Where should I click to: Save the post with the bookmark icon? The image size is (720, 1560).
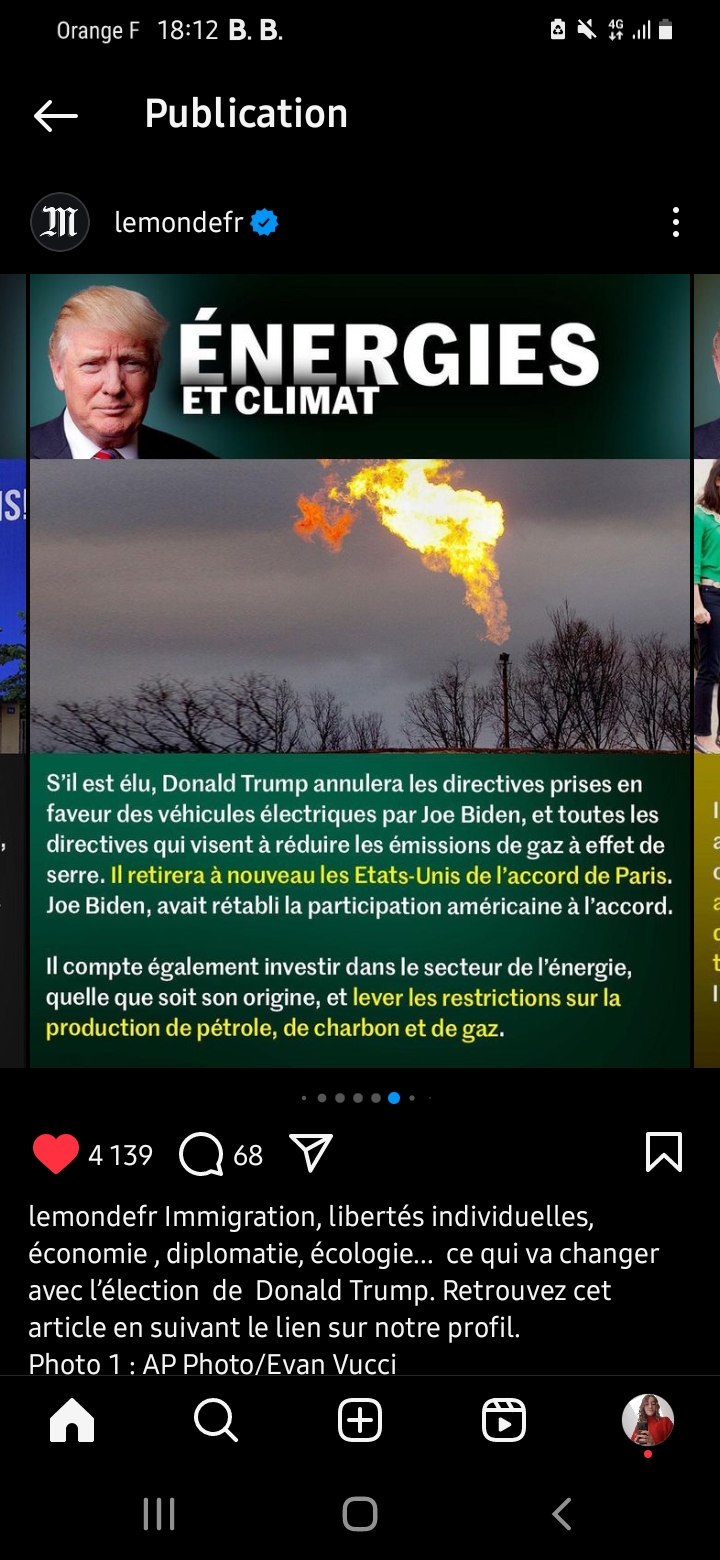click(664, 1152)
